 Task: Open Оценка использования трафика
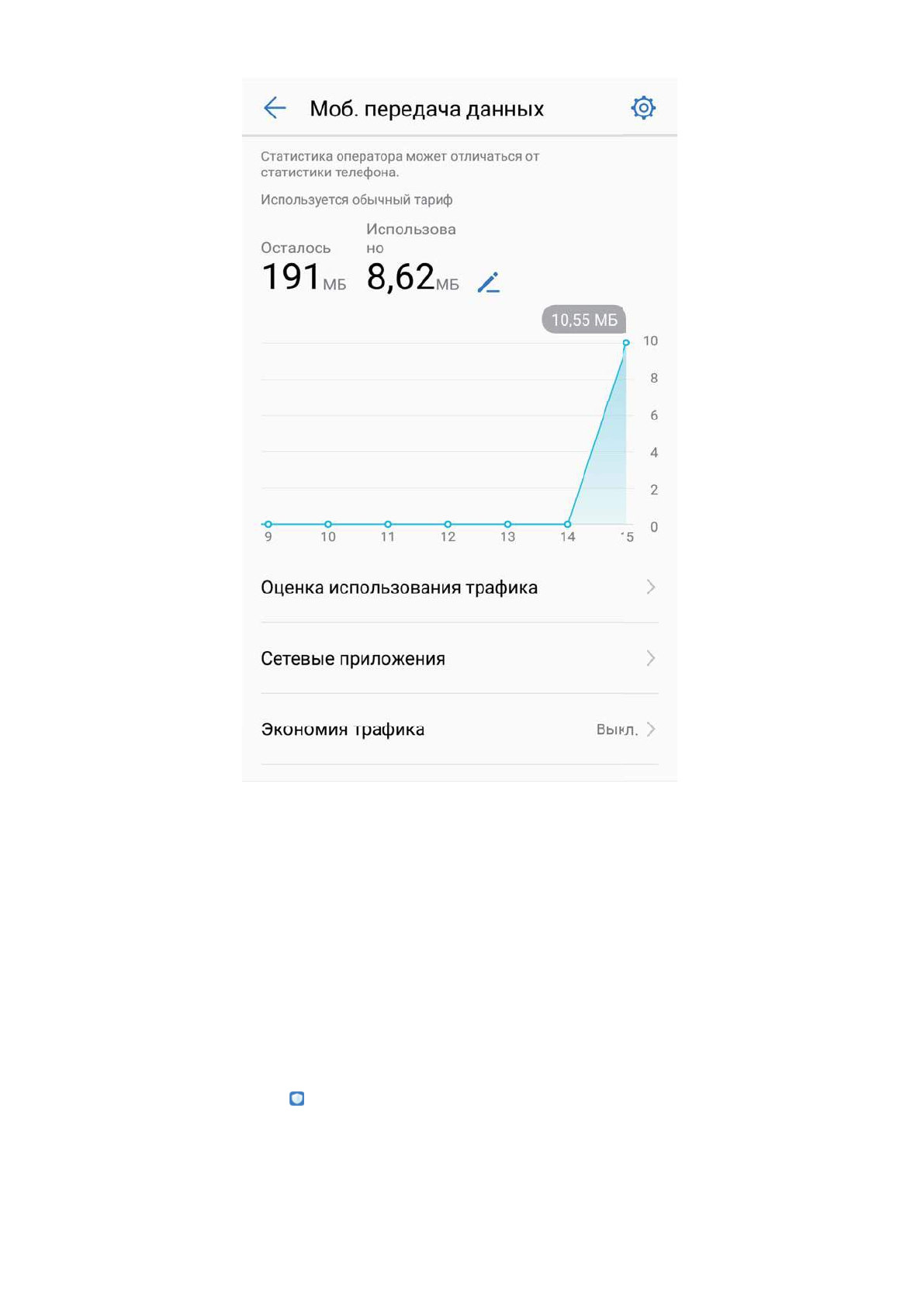(459, 588)
